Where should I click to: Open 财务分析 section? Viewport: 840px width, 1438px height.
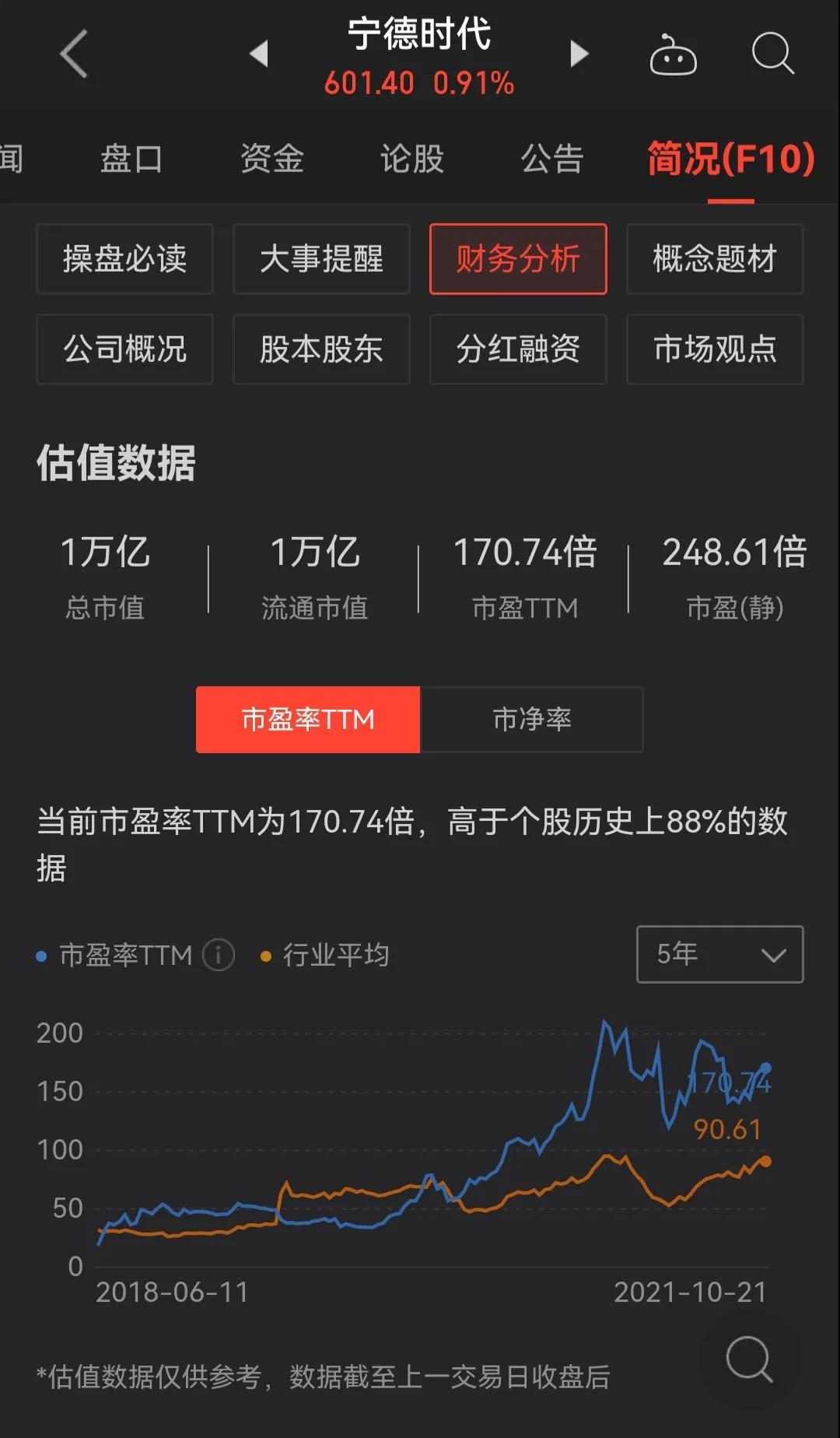[x=518, y=259]
